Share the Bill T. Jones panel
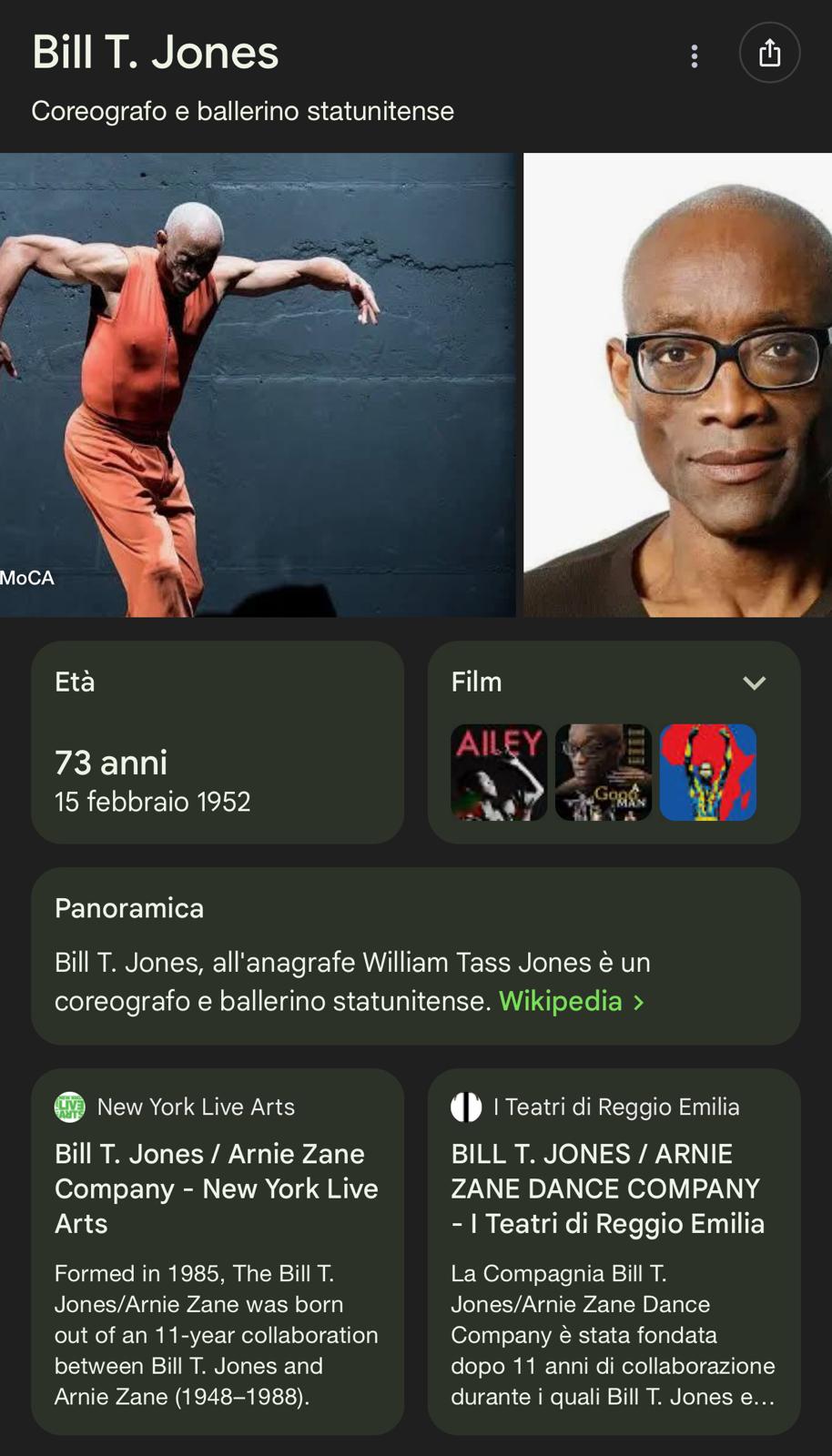The height and width of the screenshot is (1456, 832). click(769, 53)
